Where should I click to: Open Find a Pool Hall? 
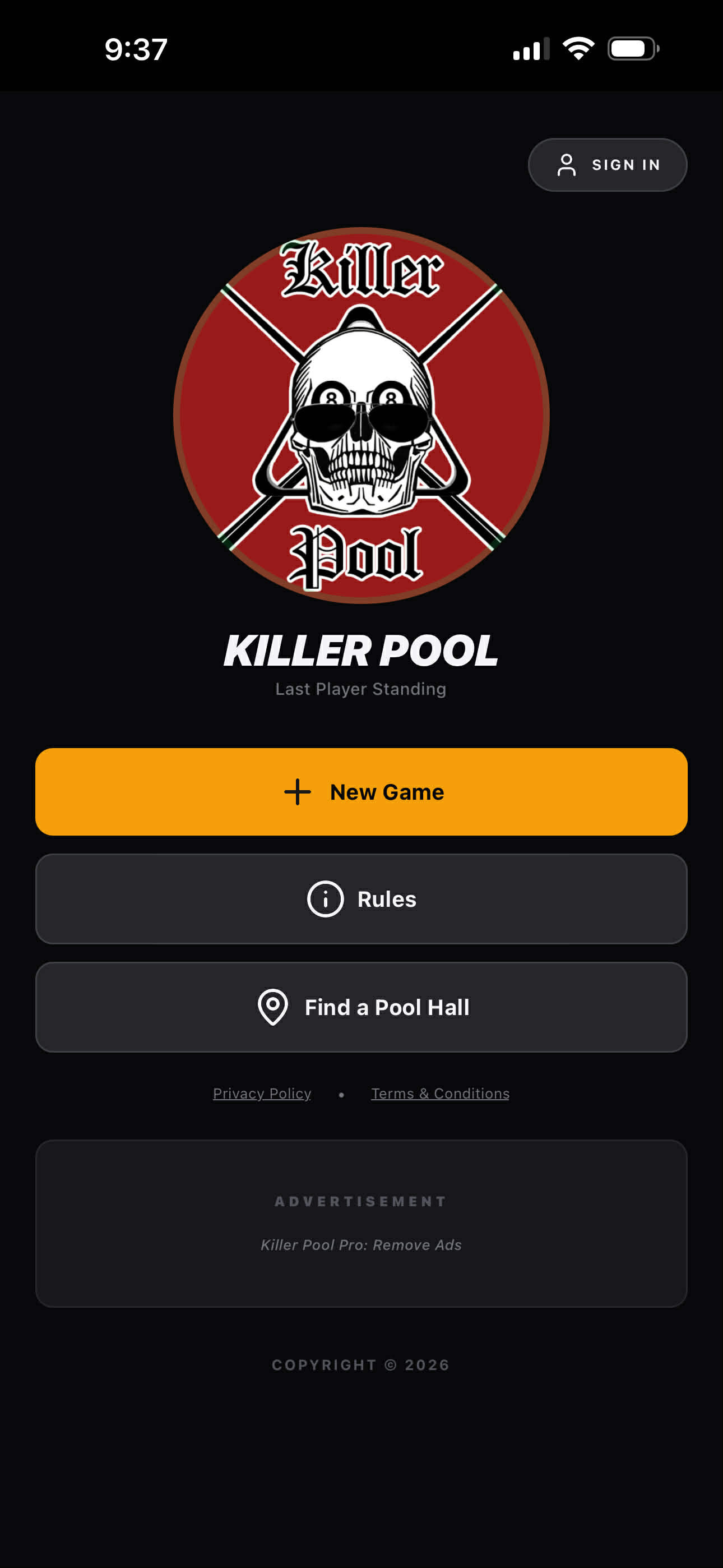(x=361, y=1007)
